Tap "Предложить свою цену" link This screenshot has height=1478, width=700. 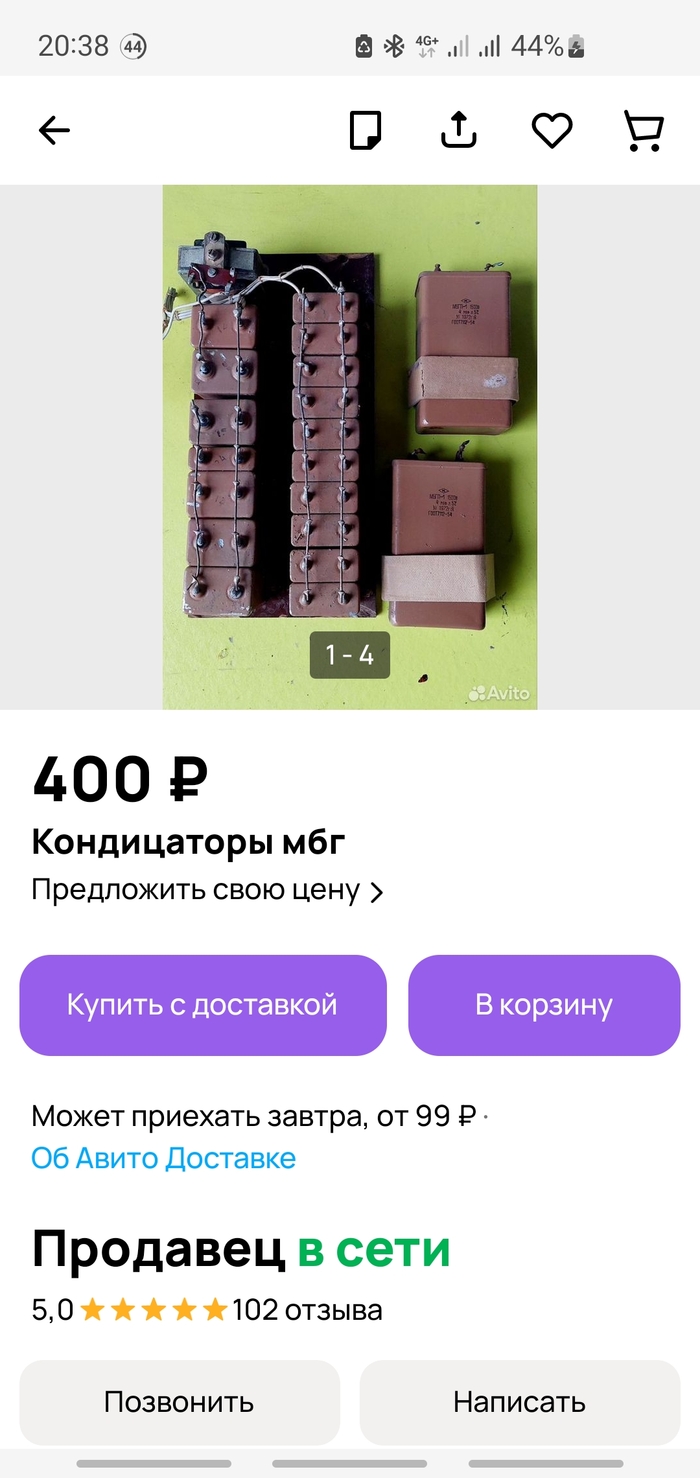(x=207, y=890)
